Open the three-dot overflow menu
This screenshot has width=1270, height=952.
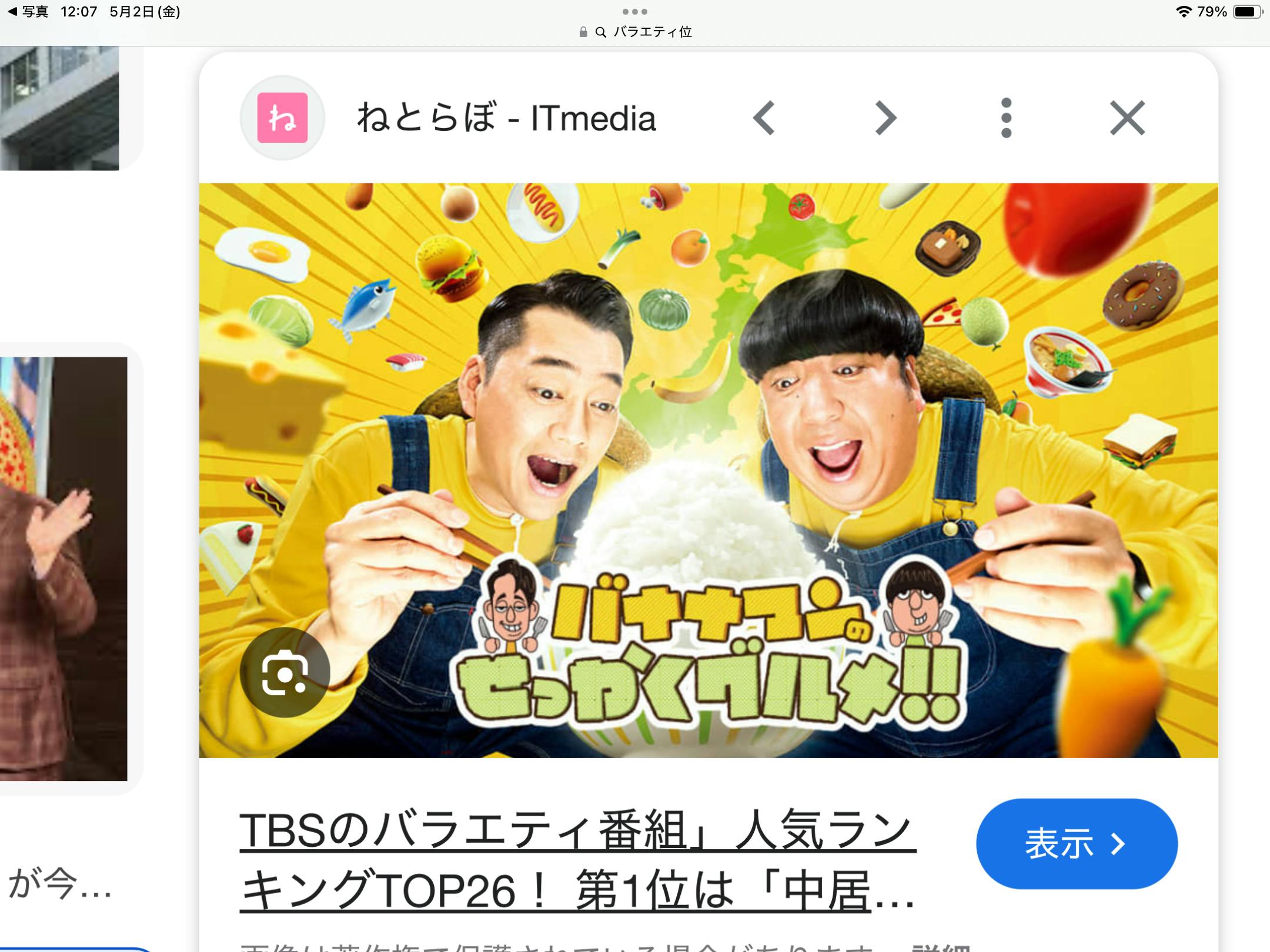click(x=1006, y=118)
